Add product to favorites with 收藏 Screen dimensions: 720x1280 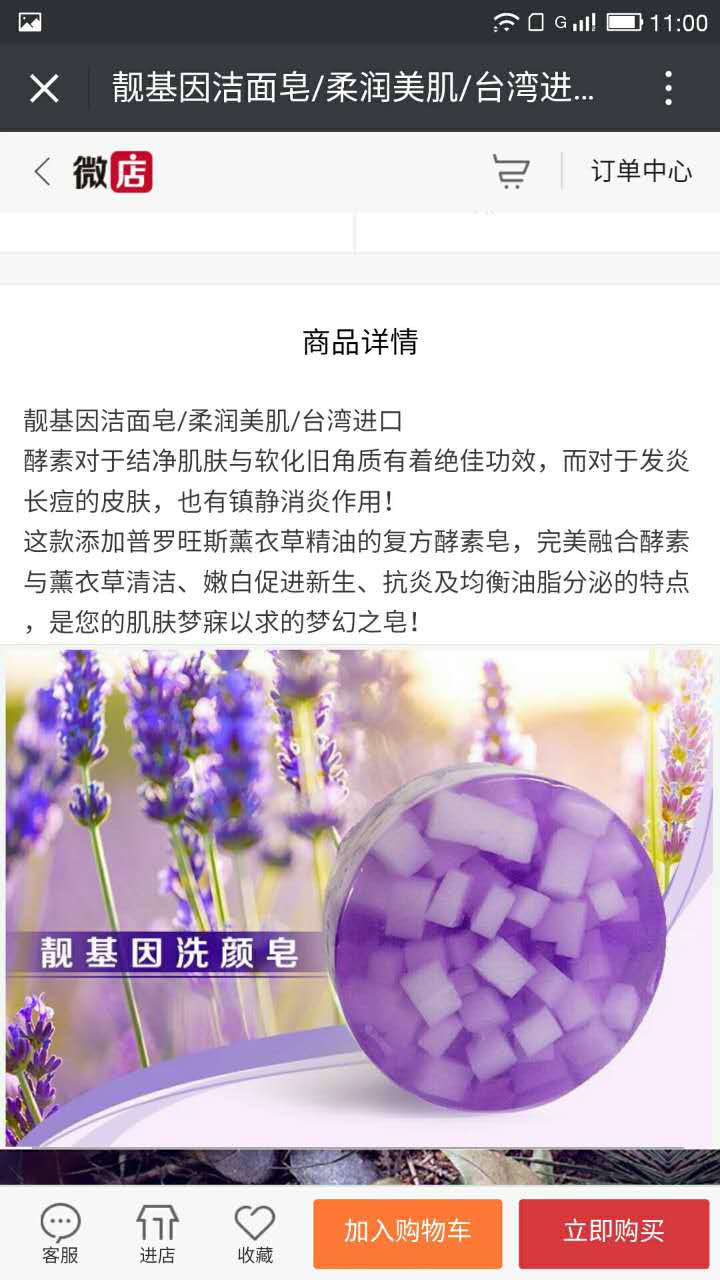(x=254, y=1234)
